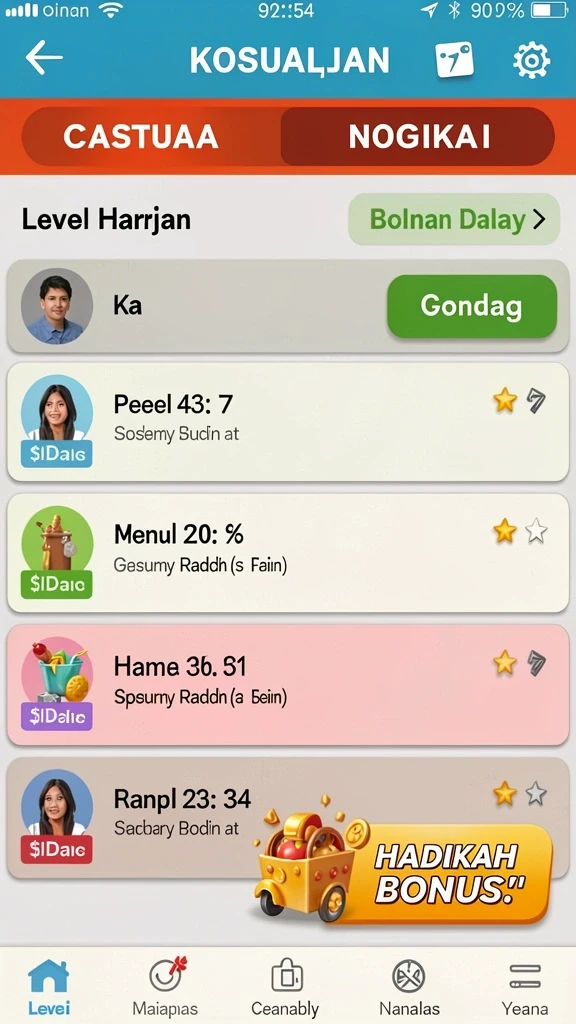Open the Nanalas tab
This screenshot has height=1024, width=576.
[409, 985]
